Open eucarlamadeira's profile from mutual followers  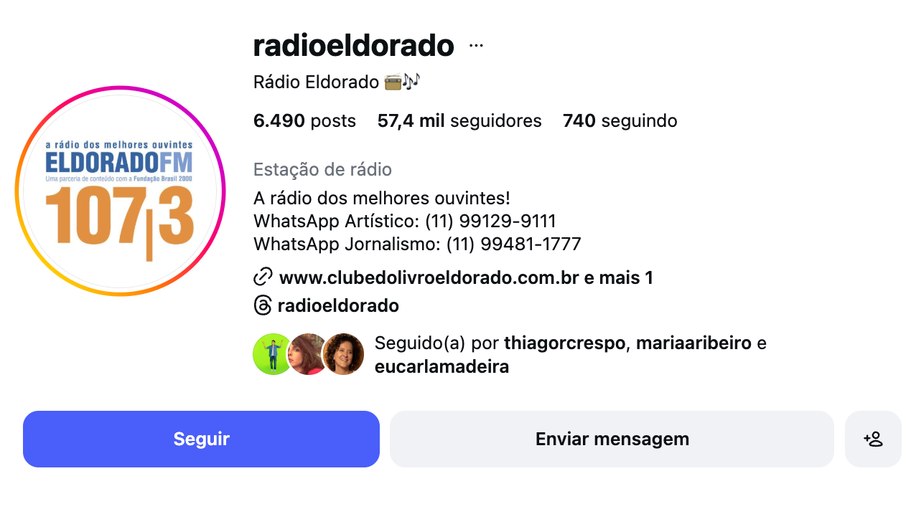point(441,367)
